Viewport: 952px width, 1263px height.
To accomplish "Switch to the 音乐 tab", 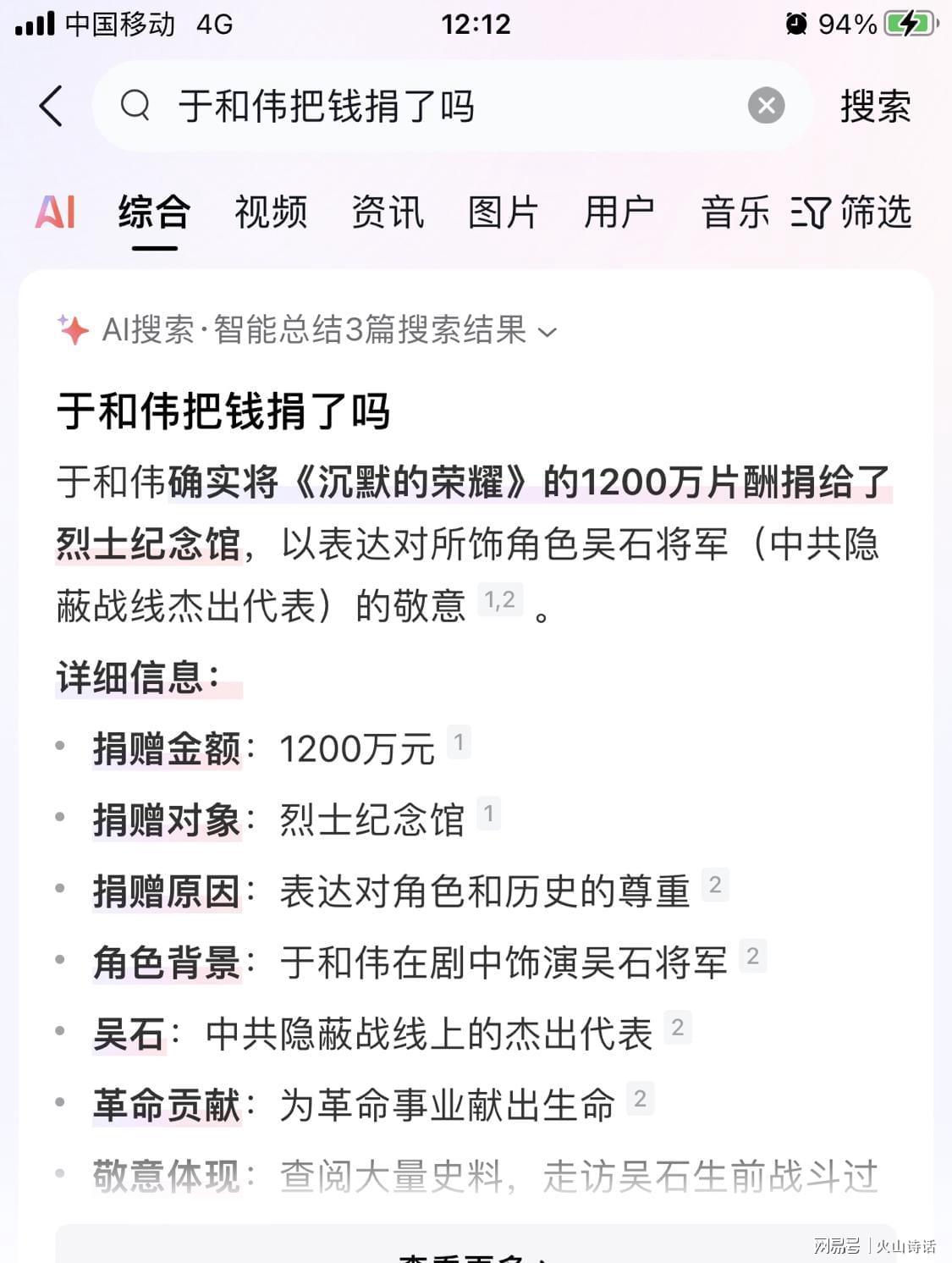I will click(735, 212).
